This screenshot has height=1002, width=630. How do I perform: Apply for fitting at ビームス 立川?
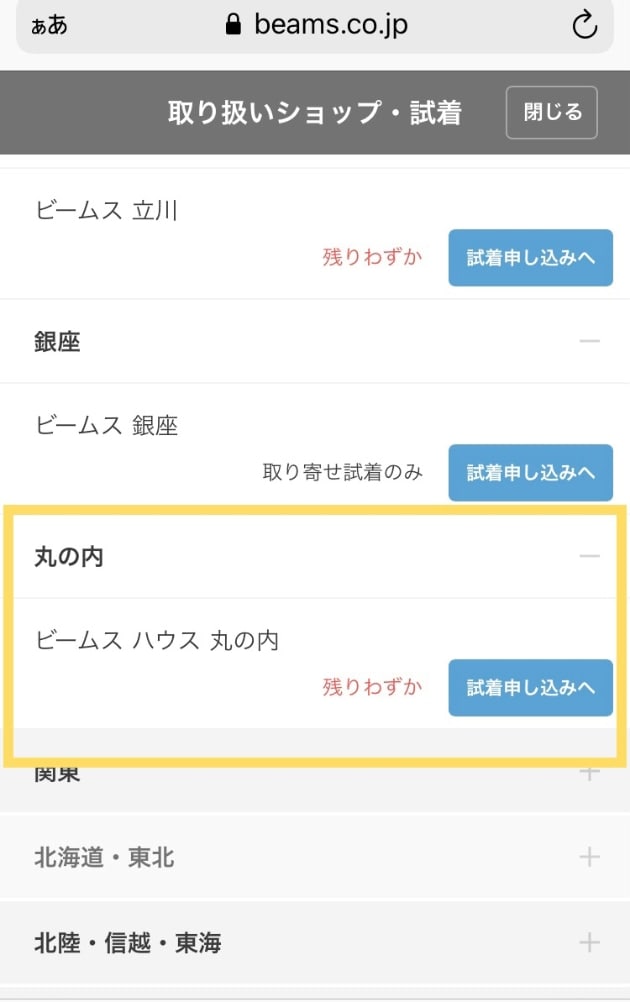[530, 257]
